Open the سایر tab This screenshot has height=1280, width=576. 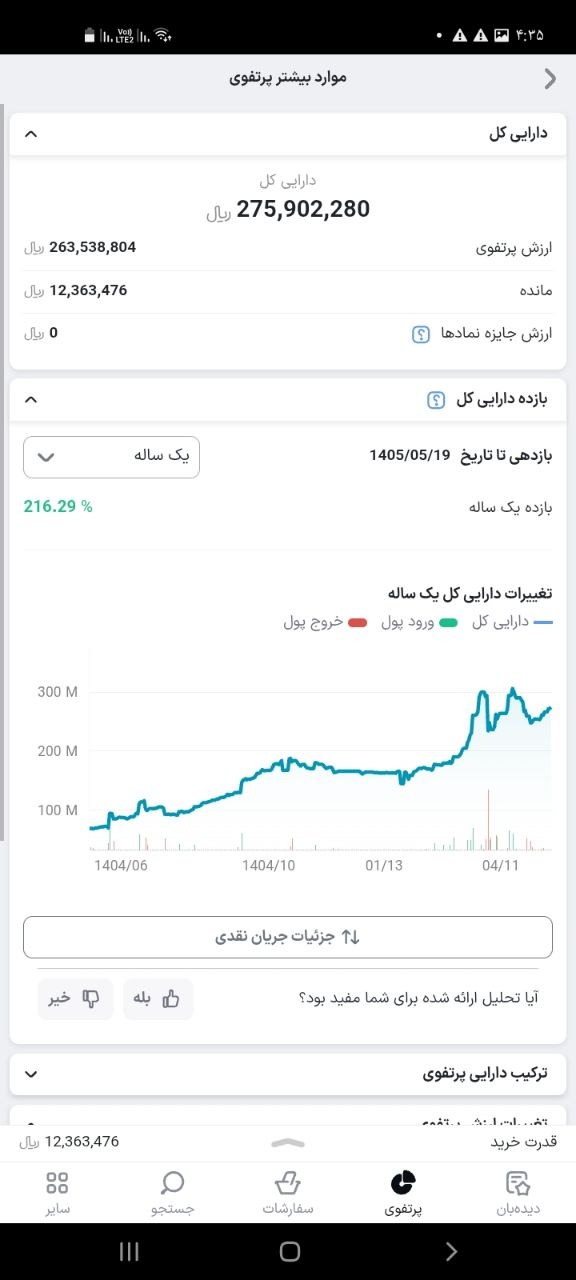(57, 1192)
